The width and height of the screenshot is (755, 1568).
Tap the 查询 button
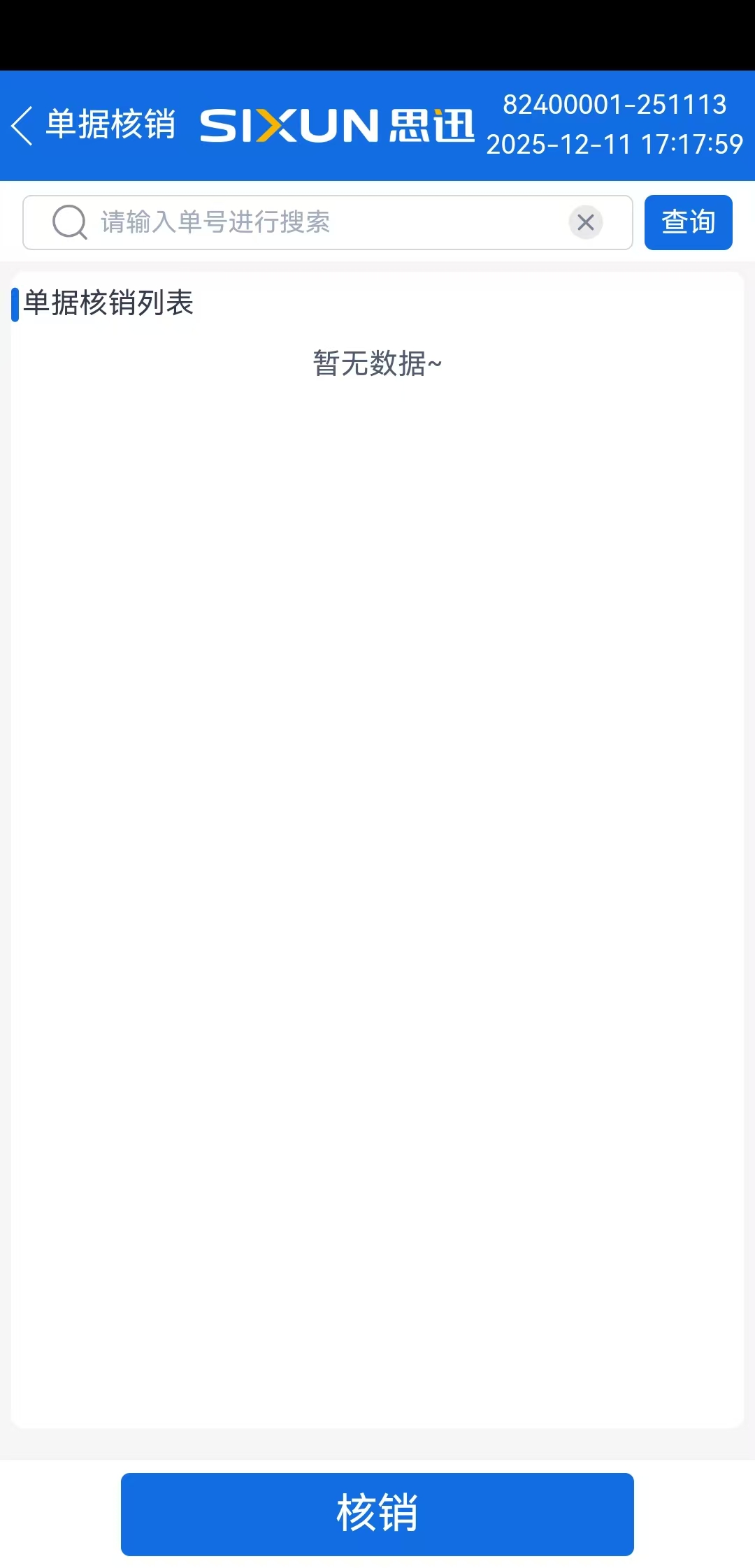pos(688,222)
